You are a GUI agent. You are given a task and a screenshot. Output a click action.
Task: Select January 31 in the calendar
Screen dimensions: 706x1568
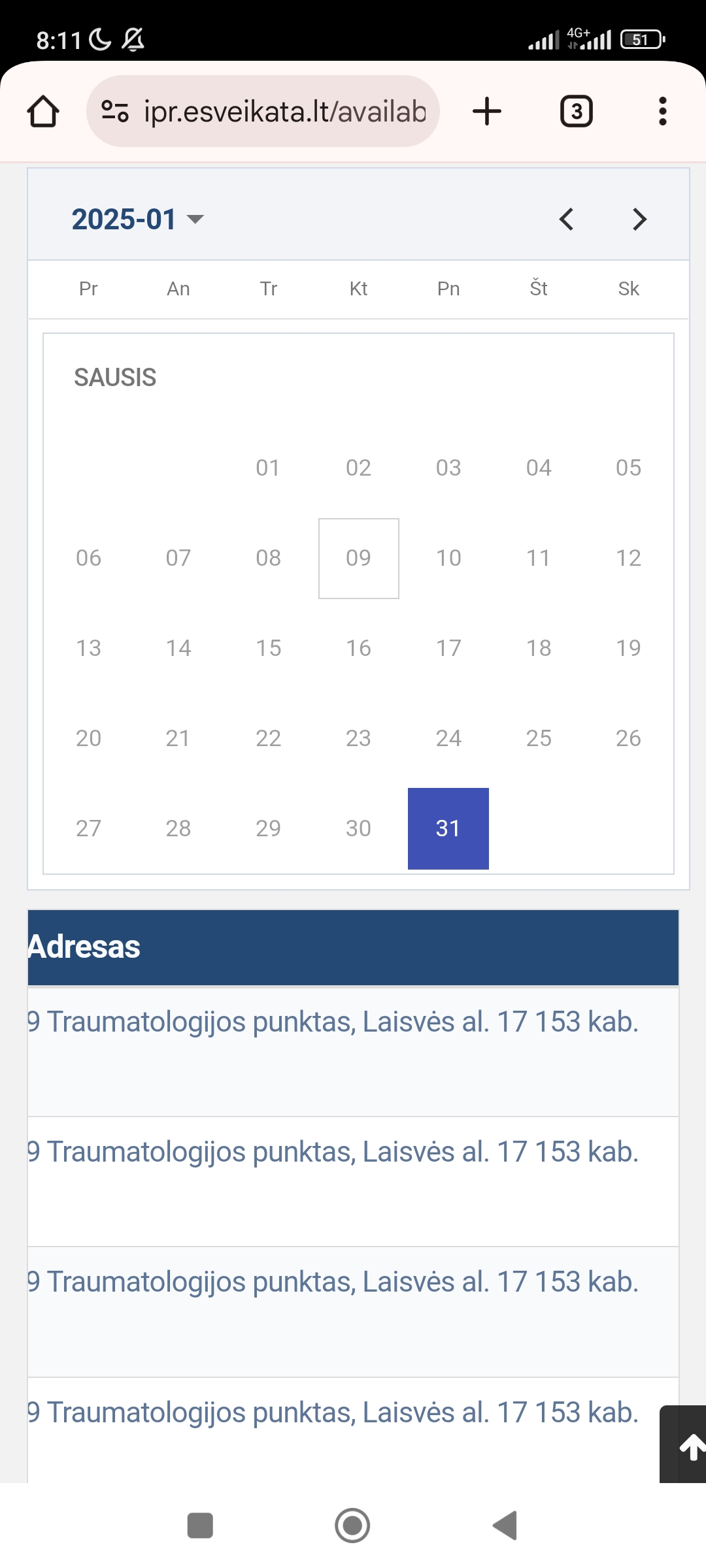[448, 828]
